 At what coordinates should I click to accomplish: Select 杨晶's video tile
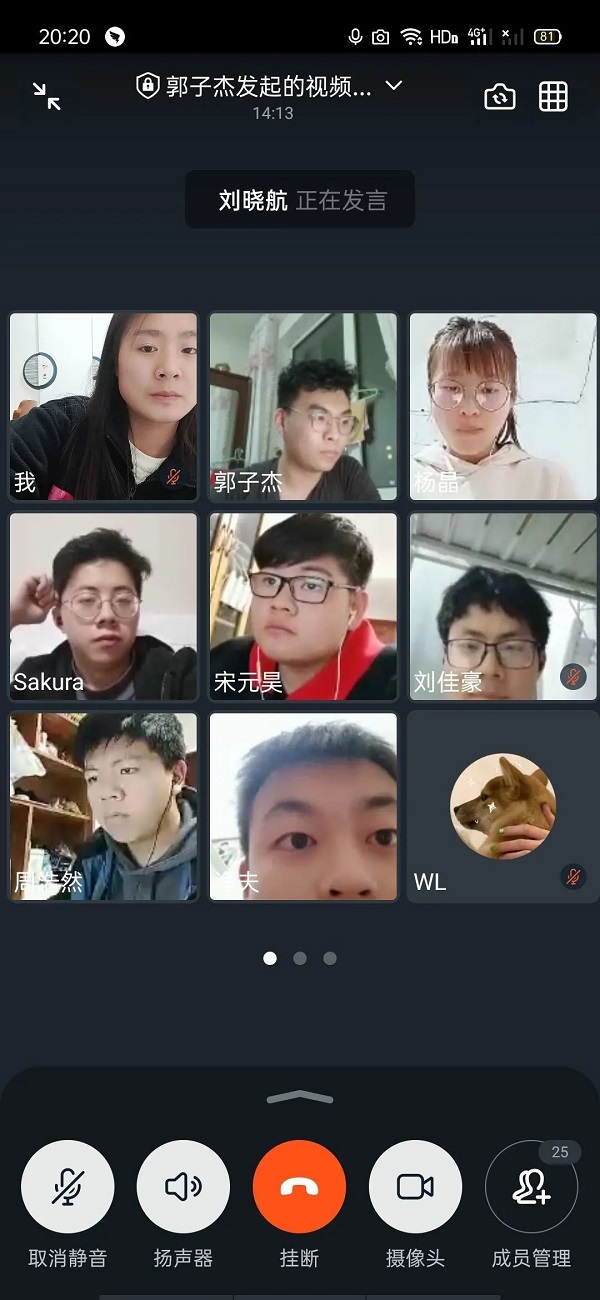pyautogui.click(x=503, y=406)
